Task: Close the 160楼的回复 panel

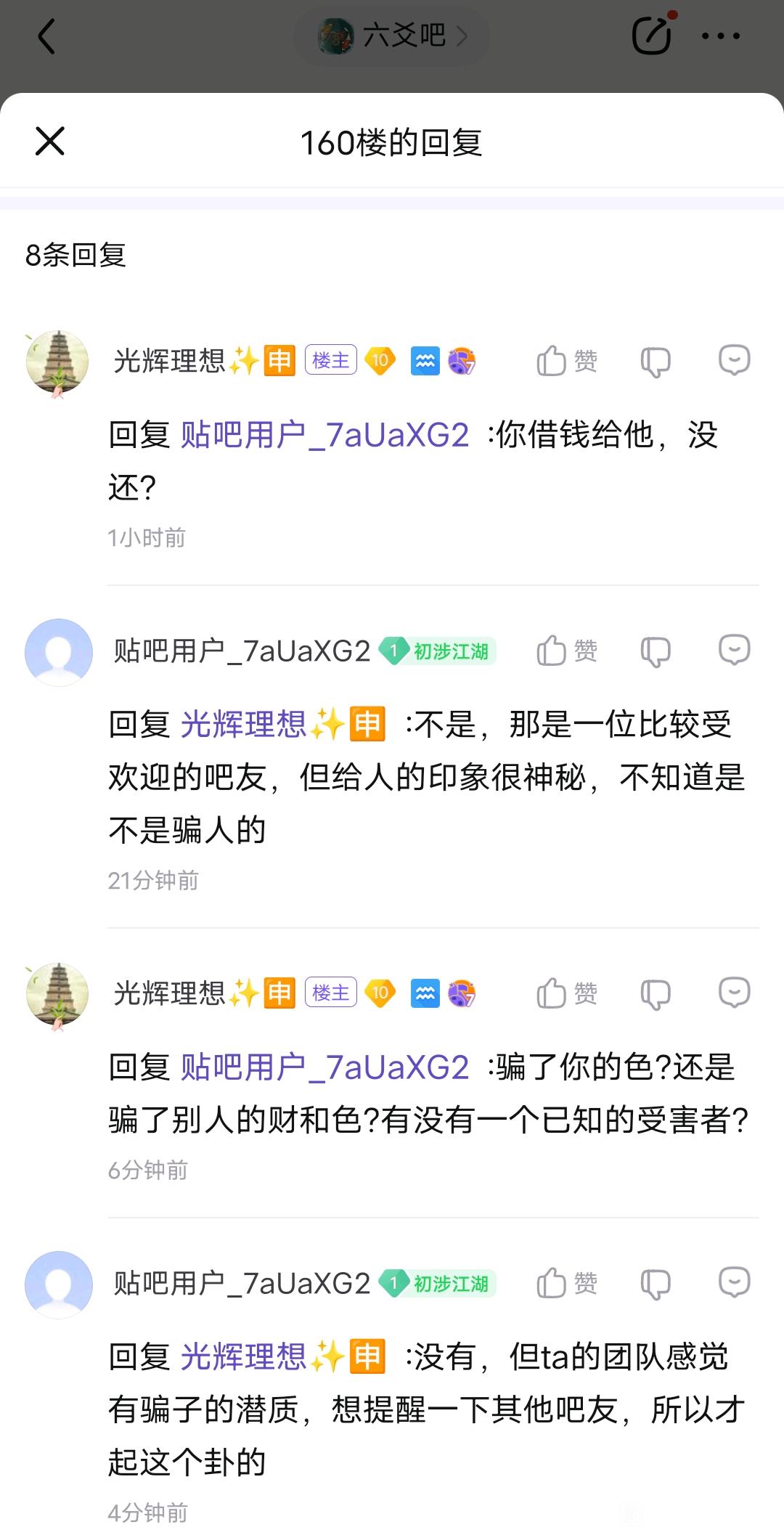Action: tap(50, 141)
